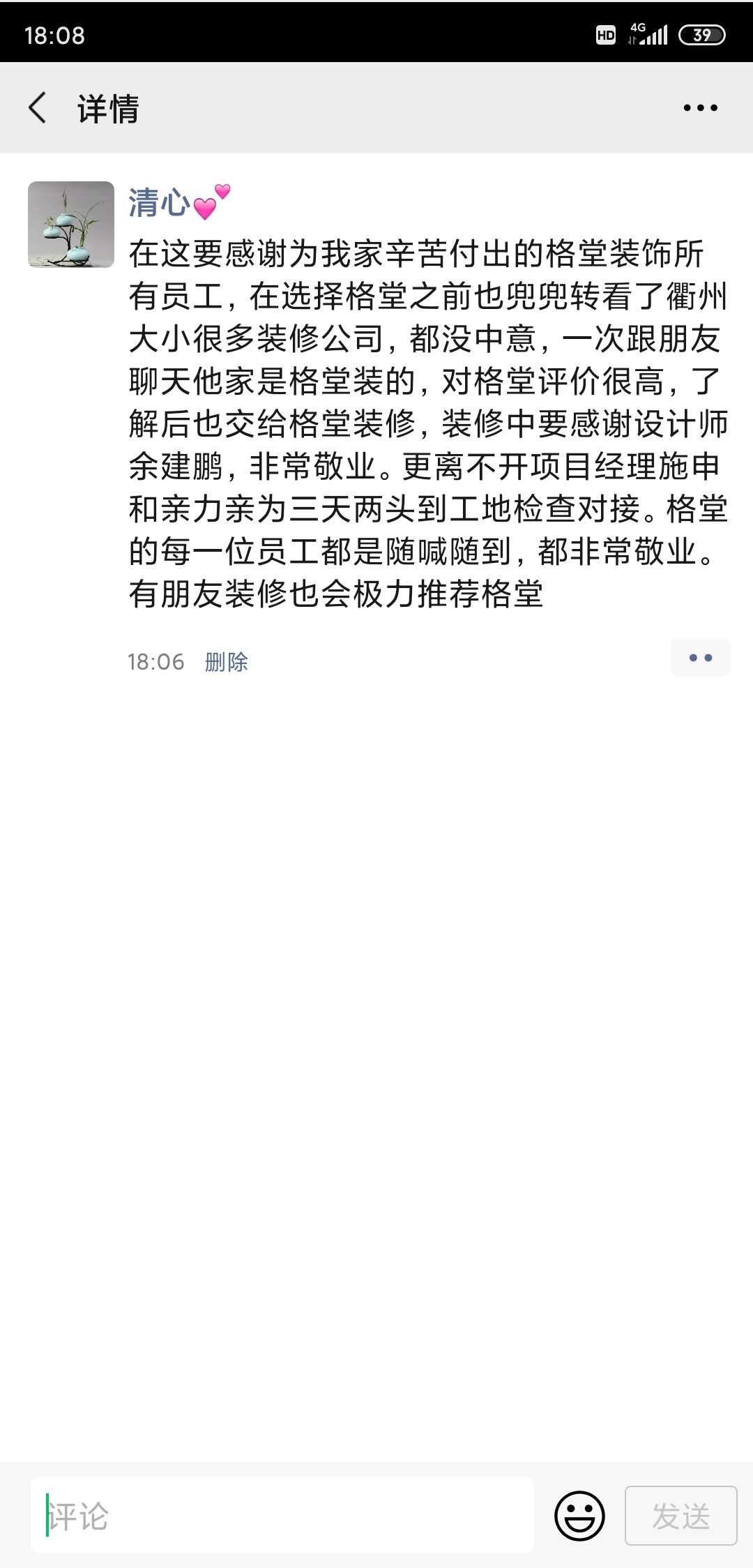Delete this post via 删除

pyautogui.click(x=227, y=661)
